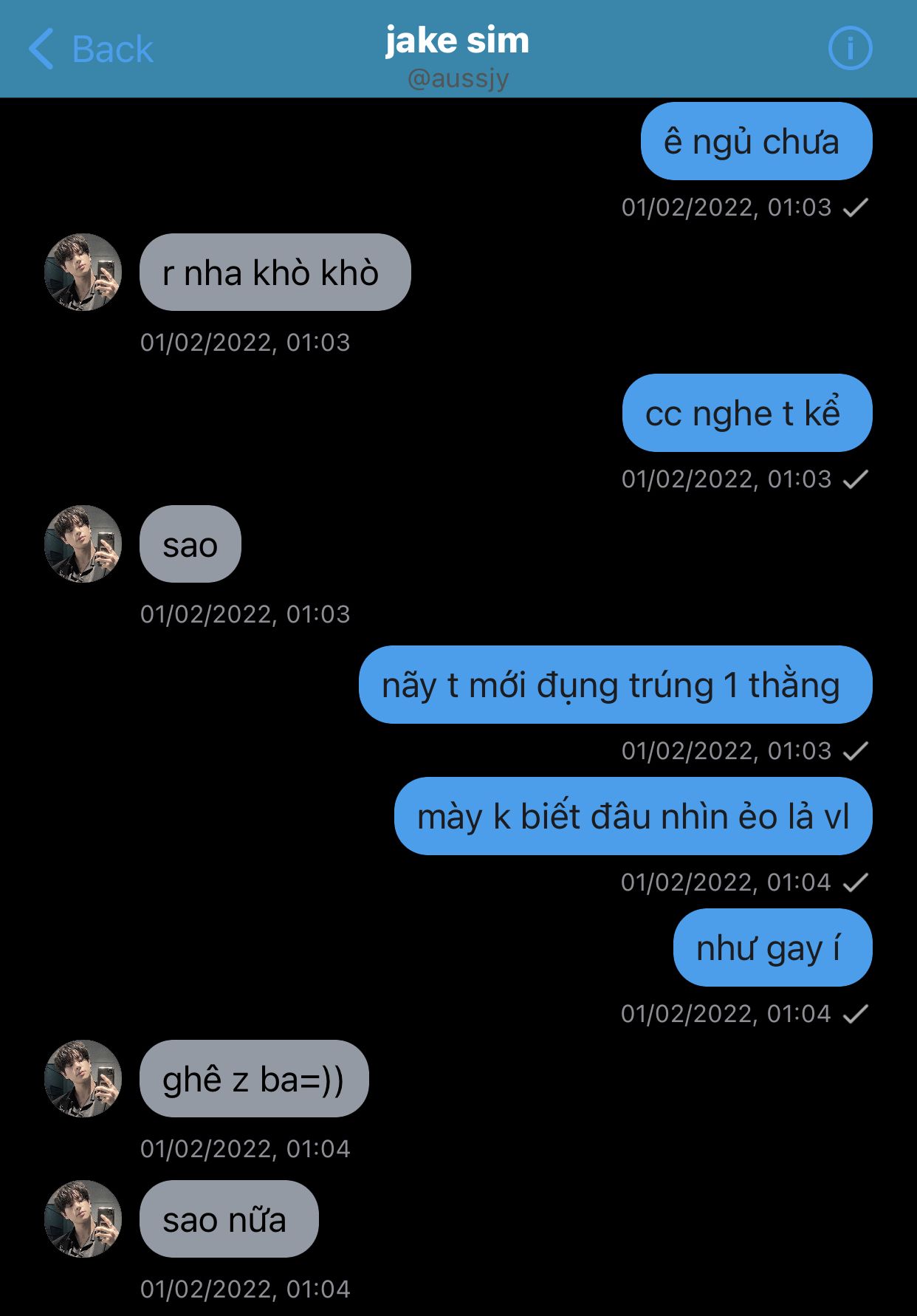Go back using the Back button
The height and width of the screenshot is (1316, 917).
coord(90,49)
